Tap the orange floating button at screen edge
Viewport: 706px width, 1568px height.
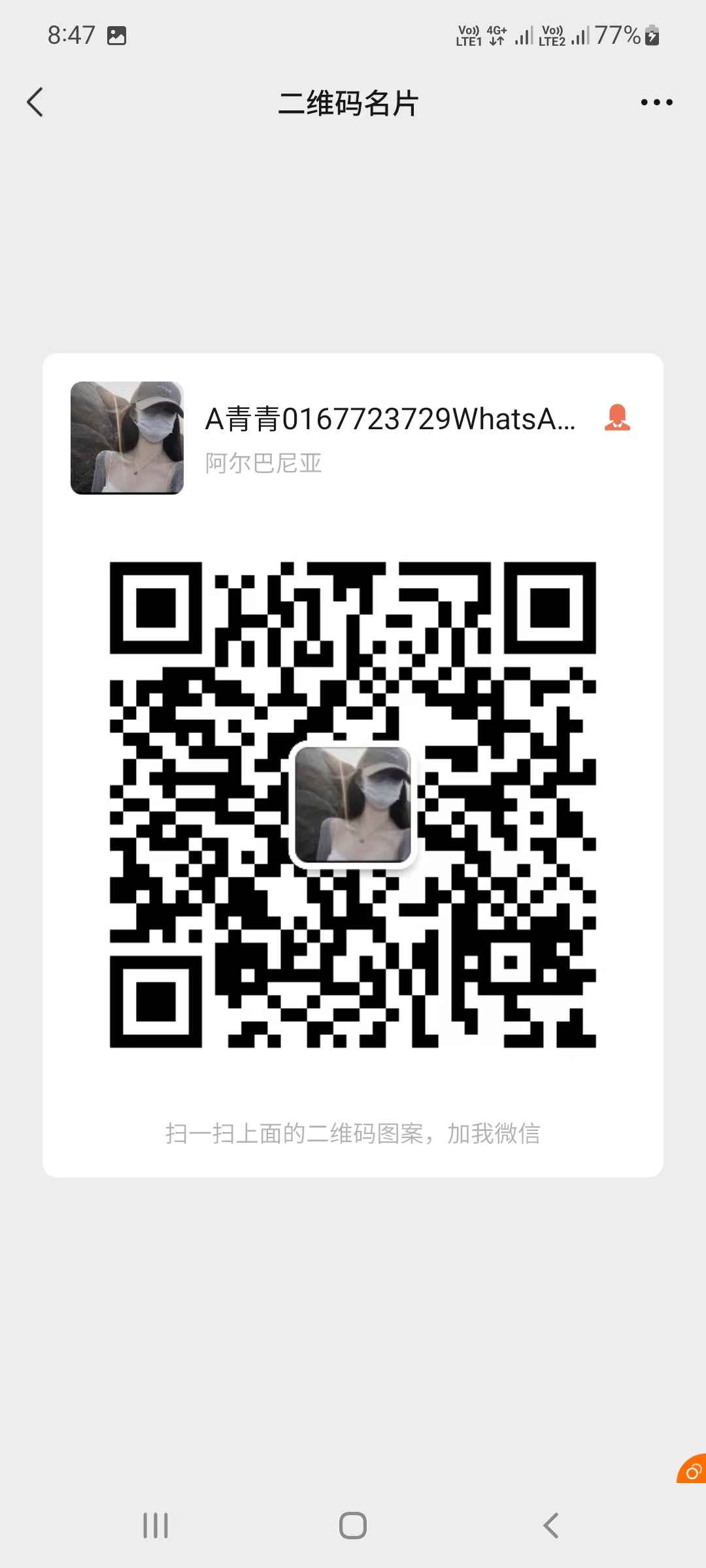pos(692,1469)
